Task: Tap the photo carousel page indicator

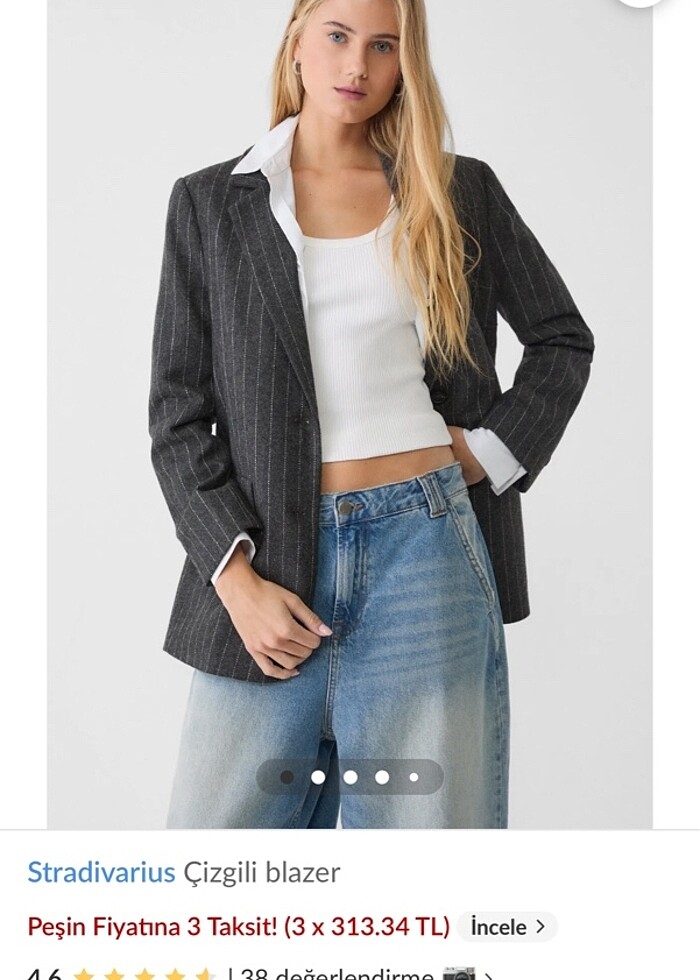Action: click(x=350, y=776)
